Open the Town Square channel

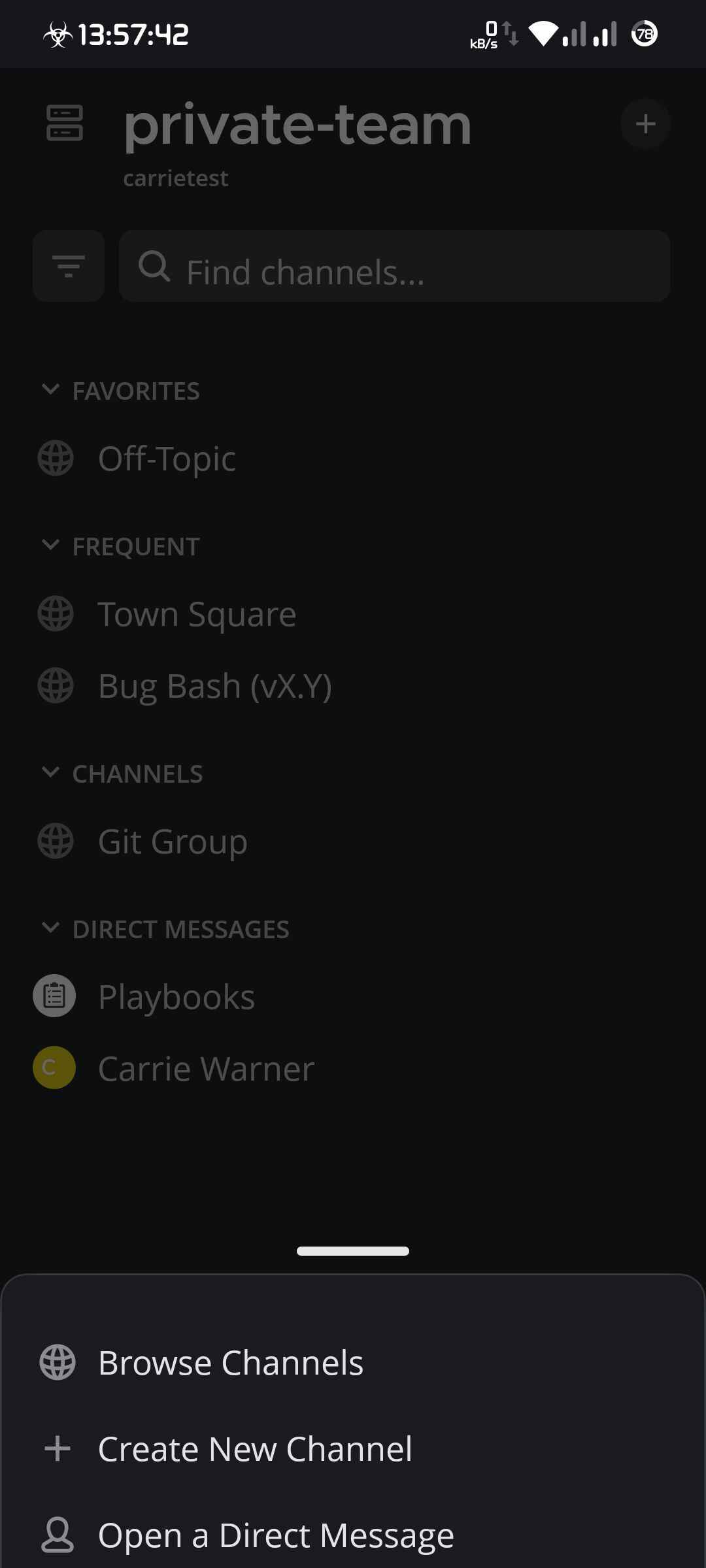pyautogui.click(x=196, y=614)
